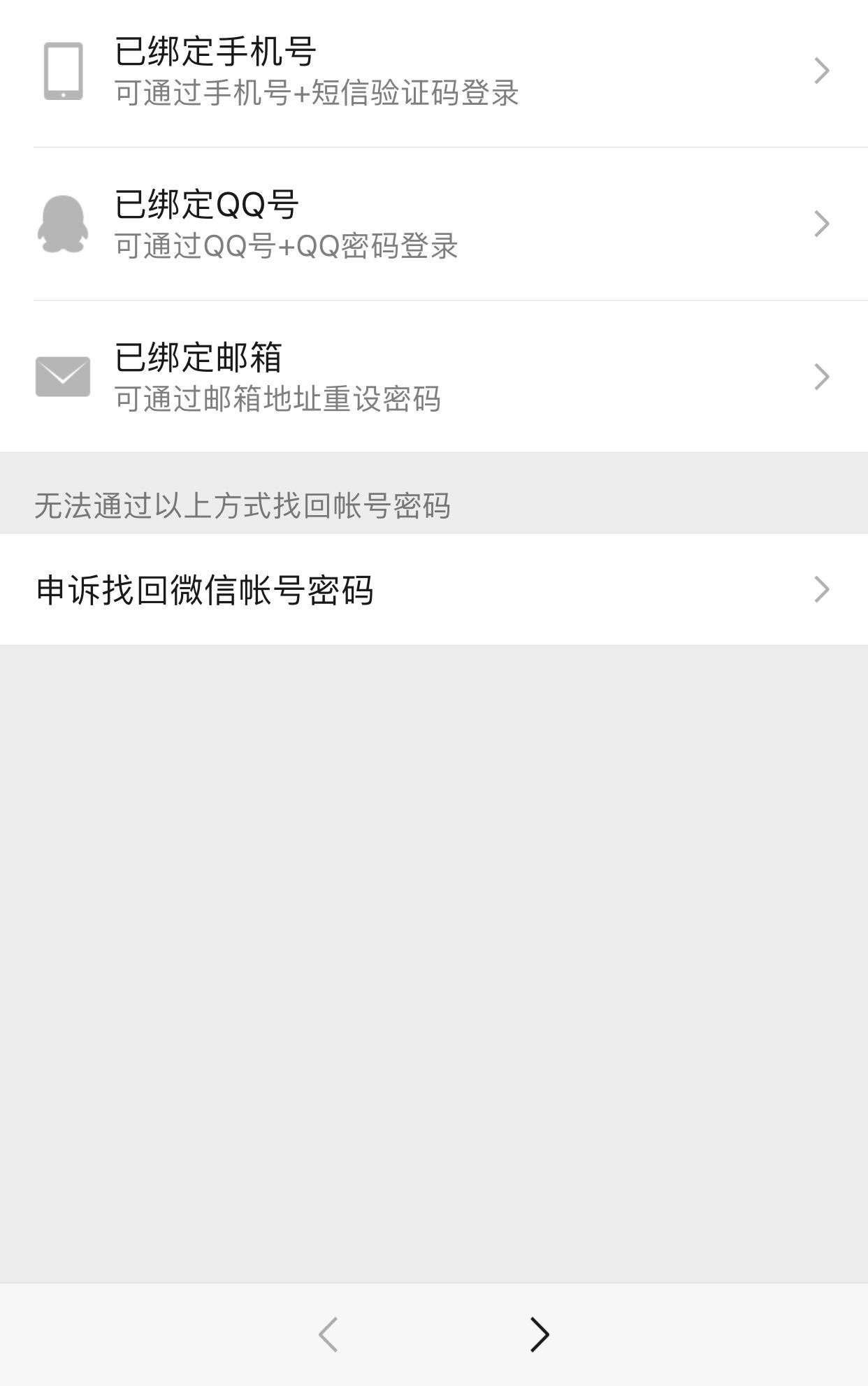The width and height of the screenshot is (868, 1386).
Task: Open the email password reset option
Action: 433,376
